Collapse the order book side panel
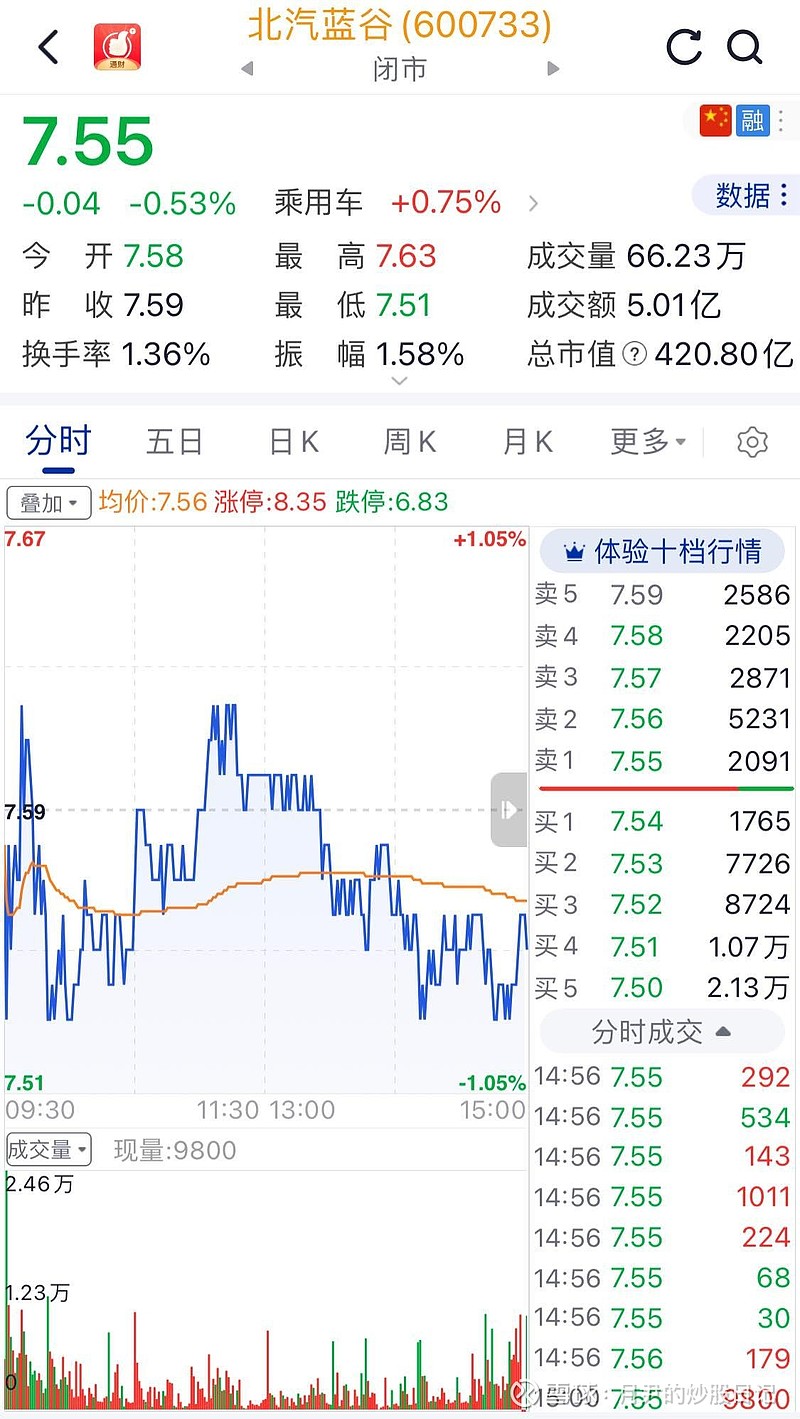Screen dimensions: 800x1419 point(508,809)
